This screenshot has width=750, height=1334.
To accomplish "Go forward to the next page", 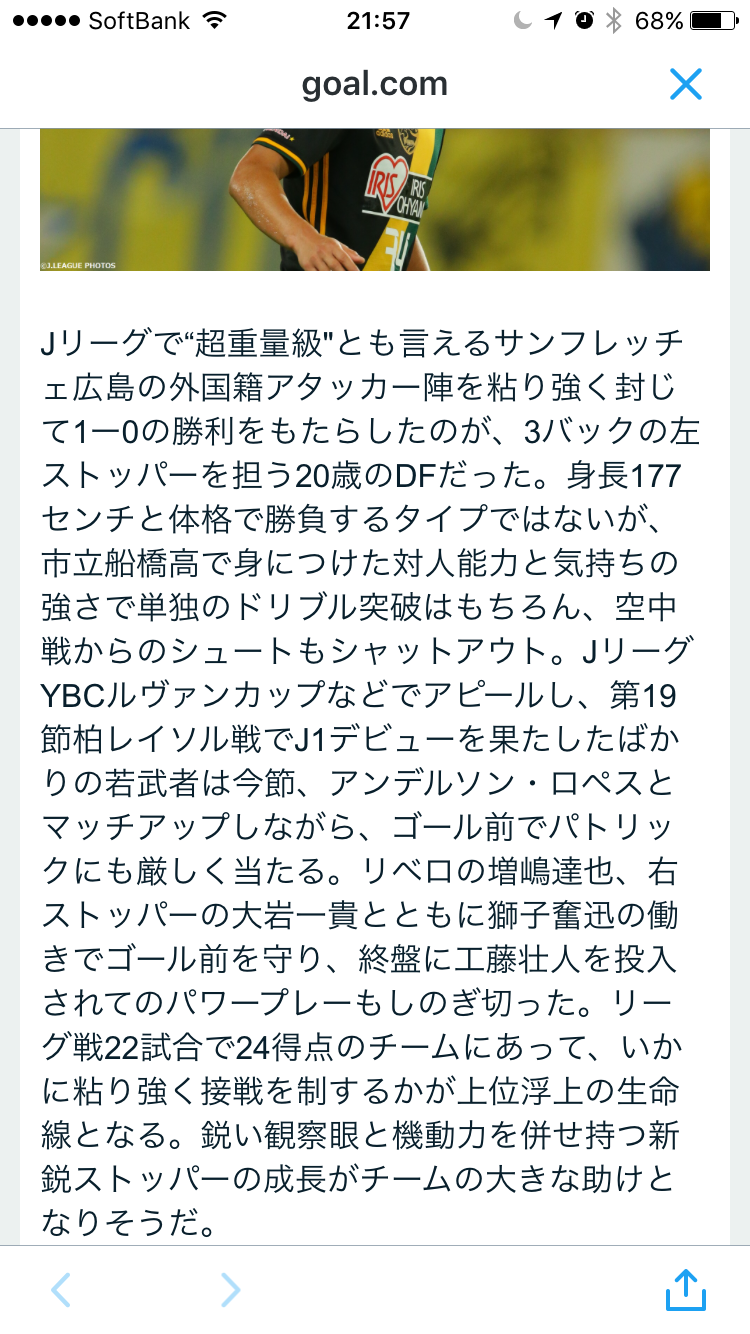I will 231,1290.
